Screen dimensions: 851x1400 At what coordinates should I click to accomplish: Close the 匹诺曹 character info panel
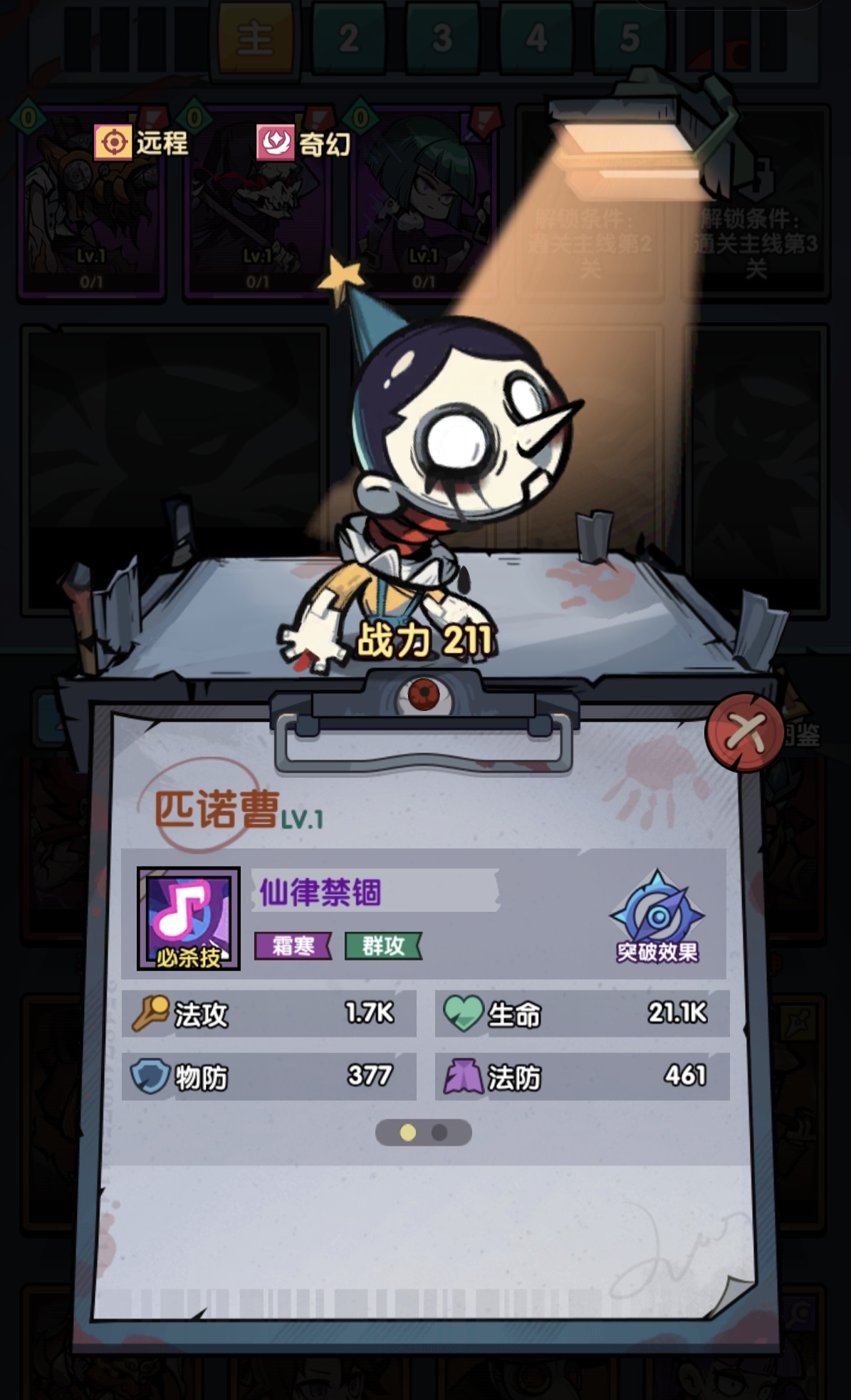(x=745, y=732)
